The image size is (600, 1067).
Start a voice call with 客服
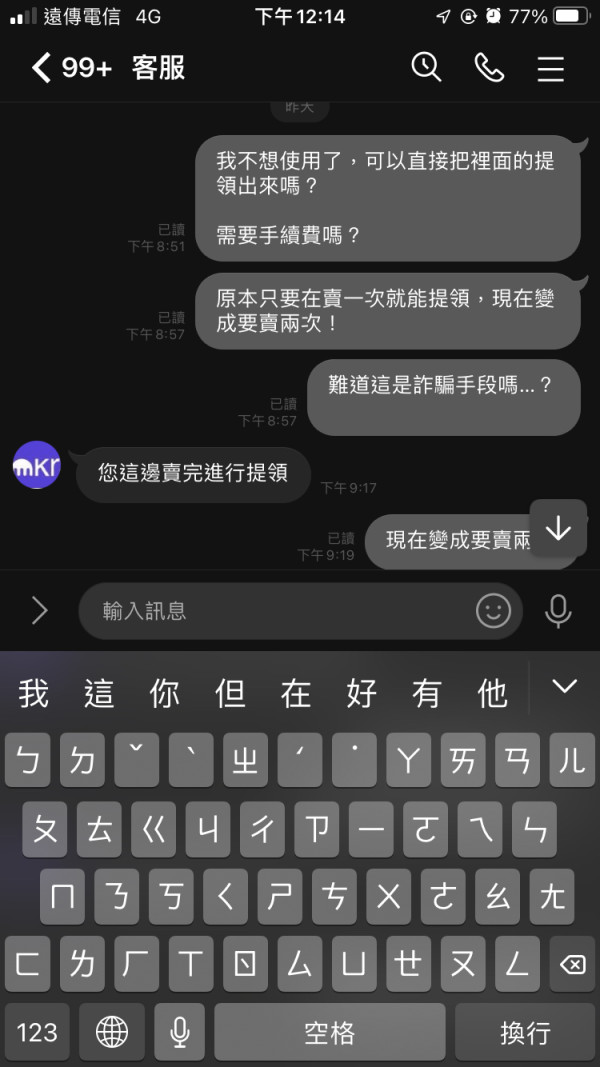[489, 68]
